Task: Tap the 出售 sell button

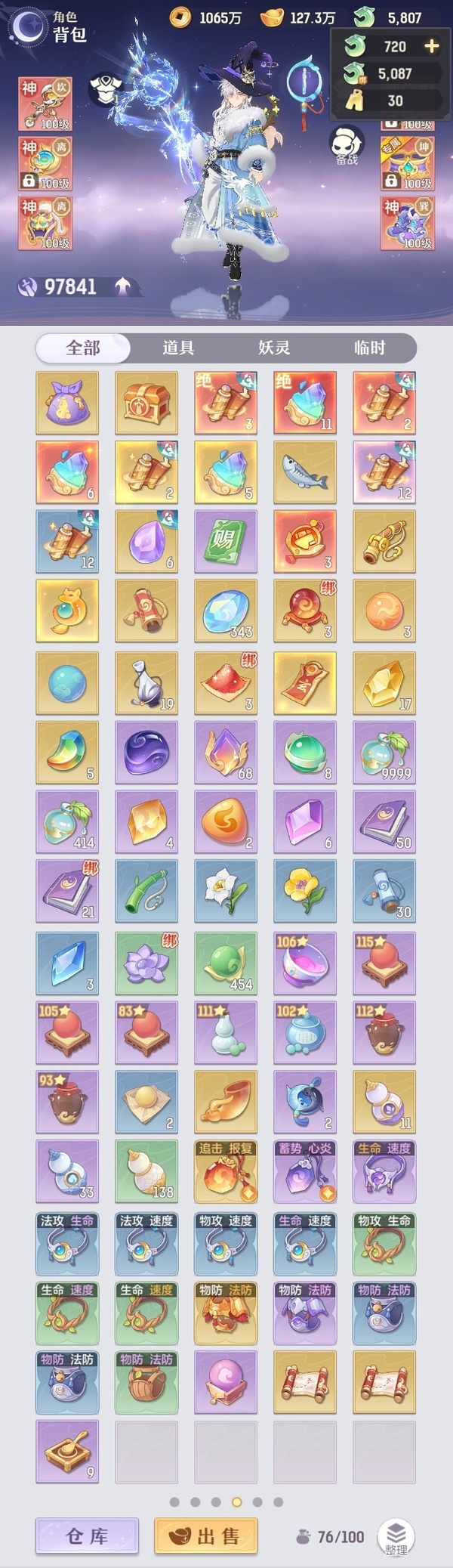Action: [x=206, y=1536]
